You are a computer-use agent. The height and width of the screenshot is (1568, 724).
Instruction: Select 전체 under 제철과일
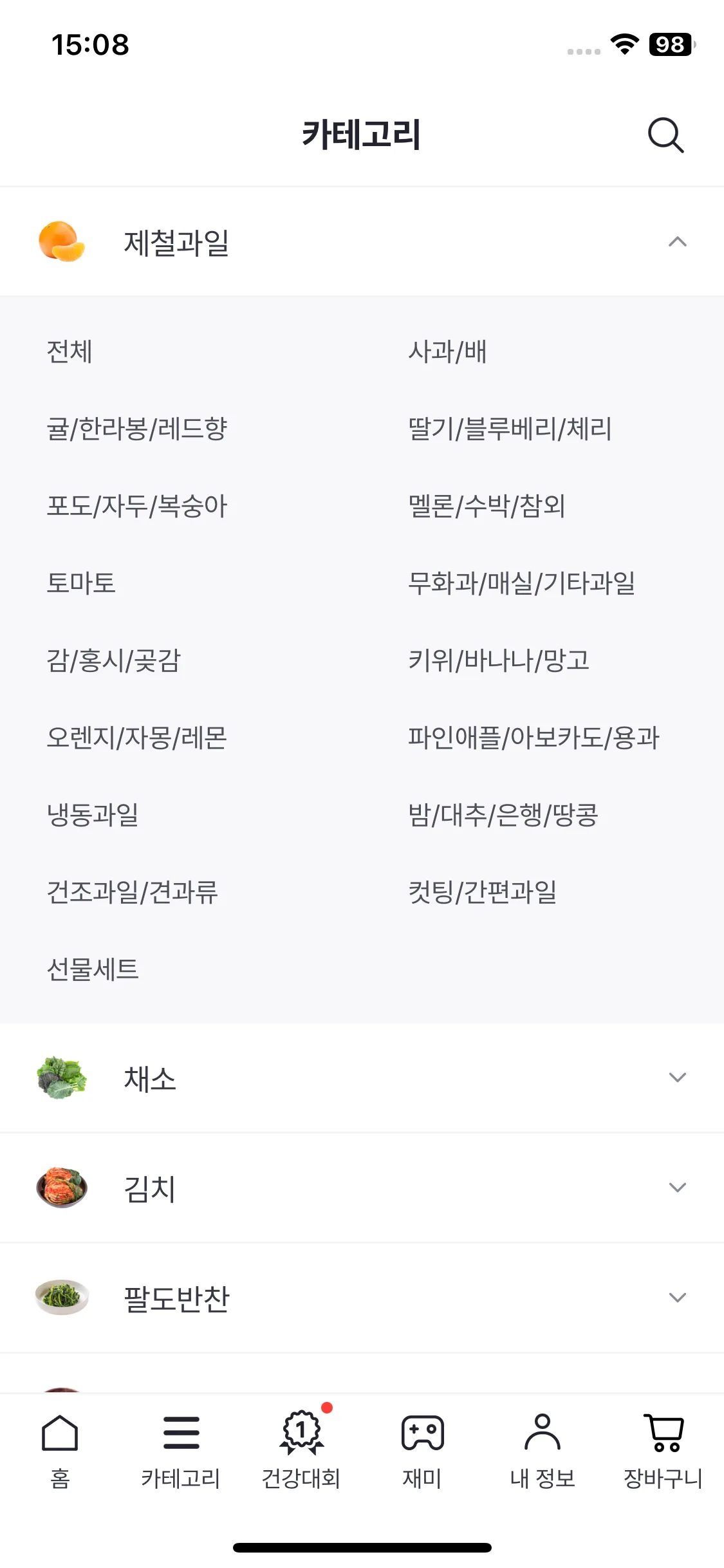click(x=70, y=351)
